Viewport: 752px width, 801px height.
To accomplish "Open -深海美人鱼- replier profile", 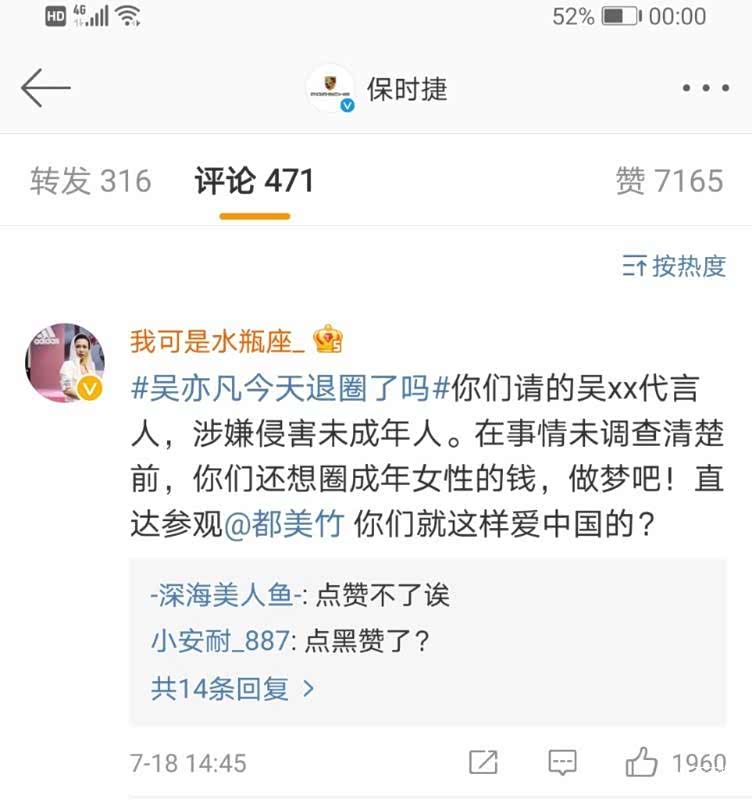I will pyautogui.click(x=227, y=596).
